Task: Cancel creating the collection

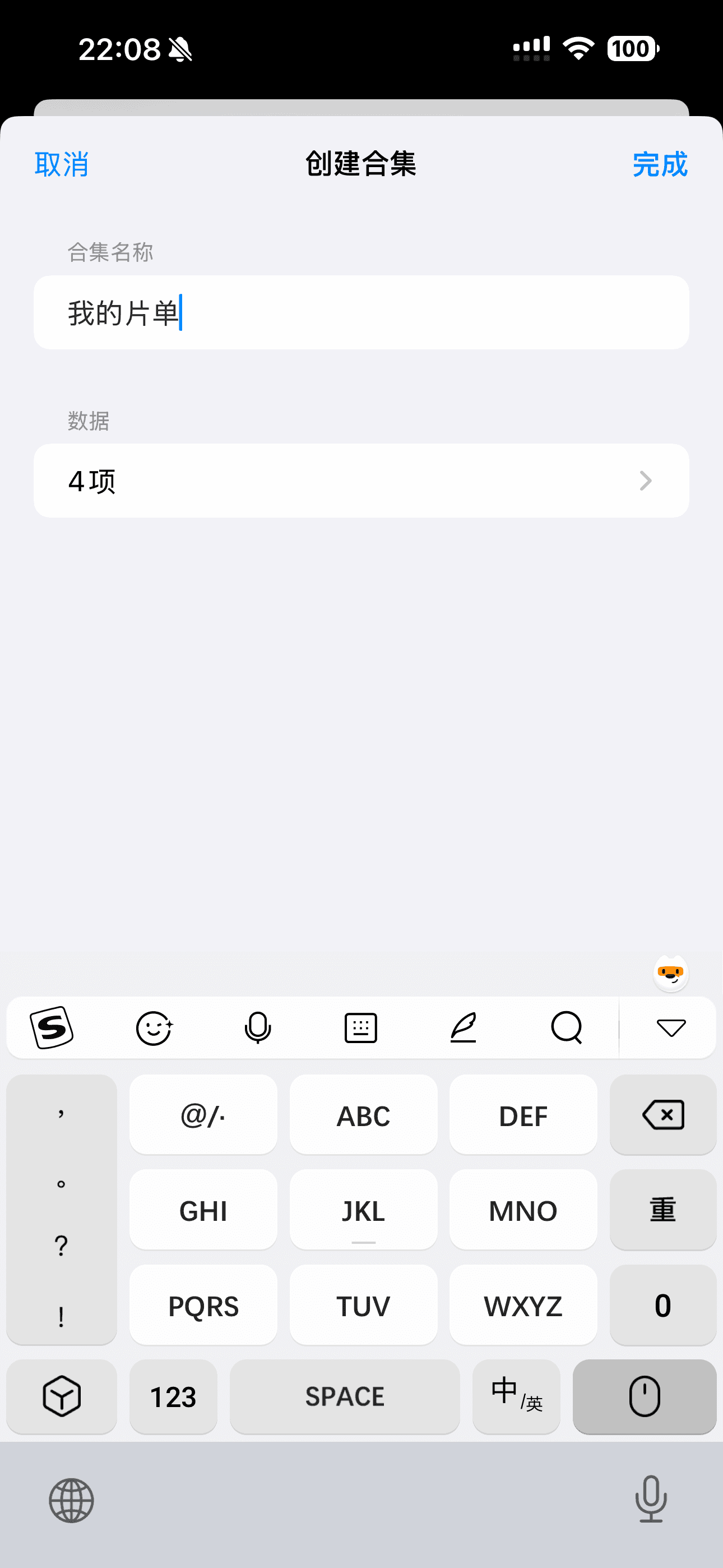Action: pos(62,164)
